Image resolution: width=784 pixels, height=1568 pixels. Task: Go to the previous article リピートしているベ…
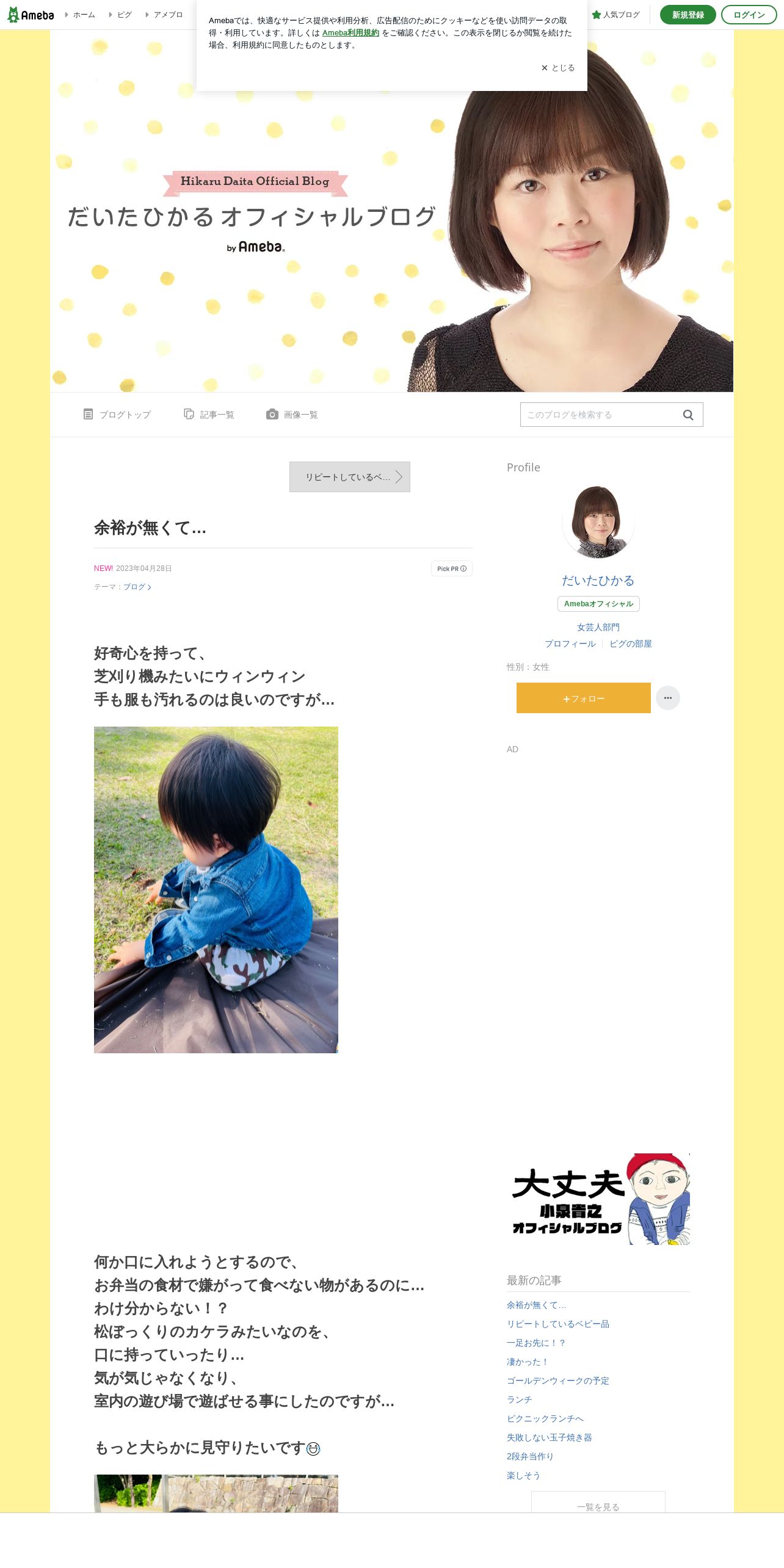pos(350,477)
